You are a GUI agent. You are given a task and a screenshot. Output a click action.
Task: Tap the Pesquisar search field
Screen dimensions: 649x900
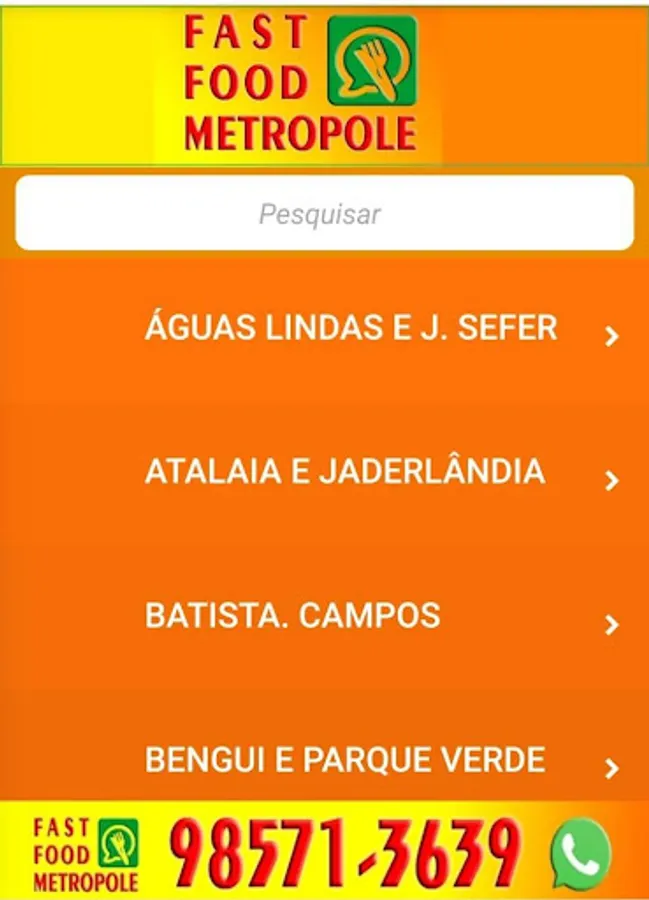pos(324,213)
